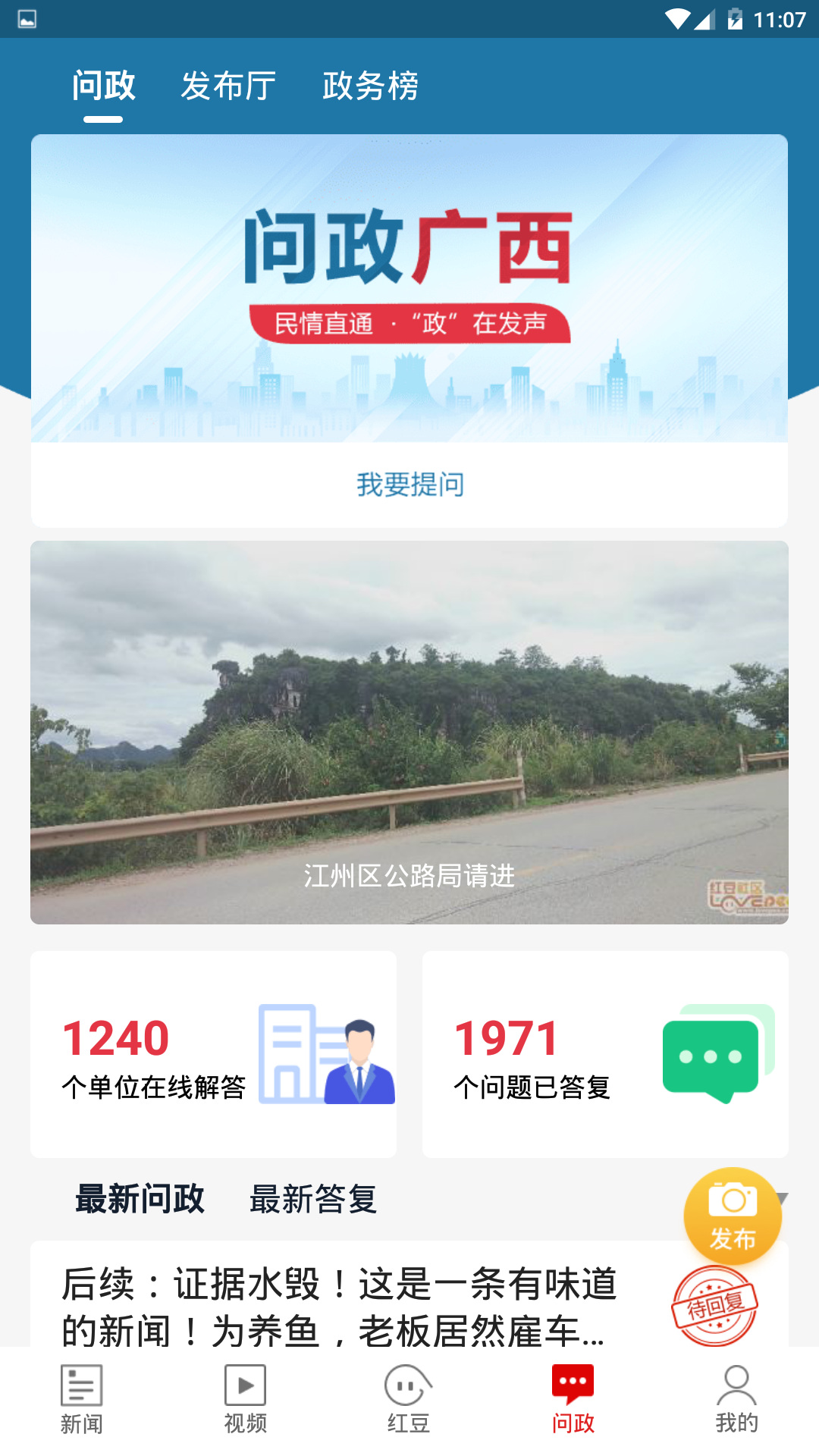Switch to the 发布厅 tab
Screen dimensions: 819x1456
point(229,86)
